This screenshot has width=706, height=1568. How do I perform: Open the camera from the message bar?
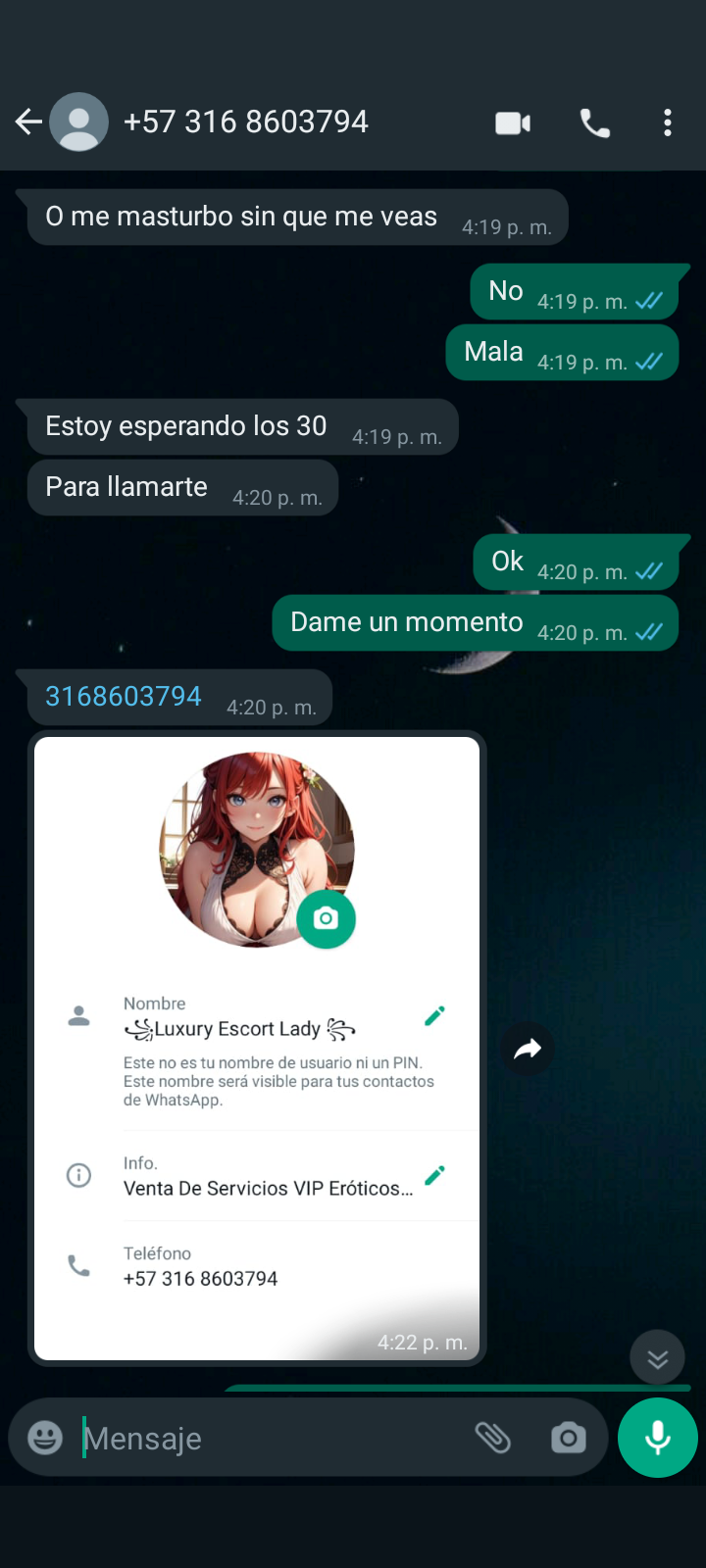(569, 1438)
